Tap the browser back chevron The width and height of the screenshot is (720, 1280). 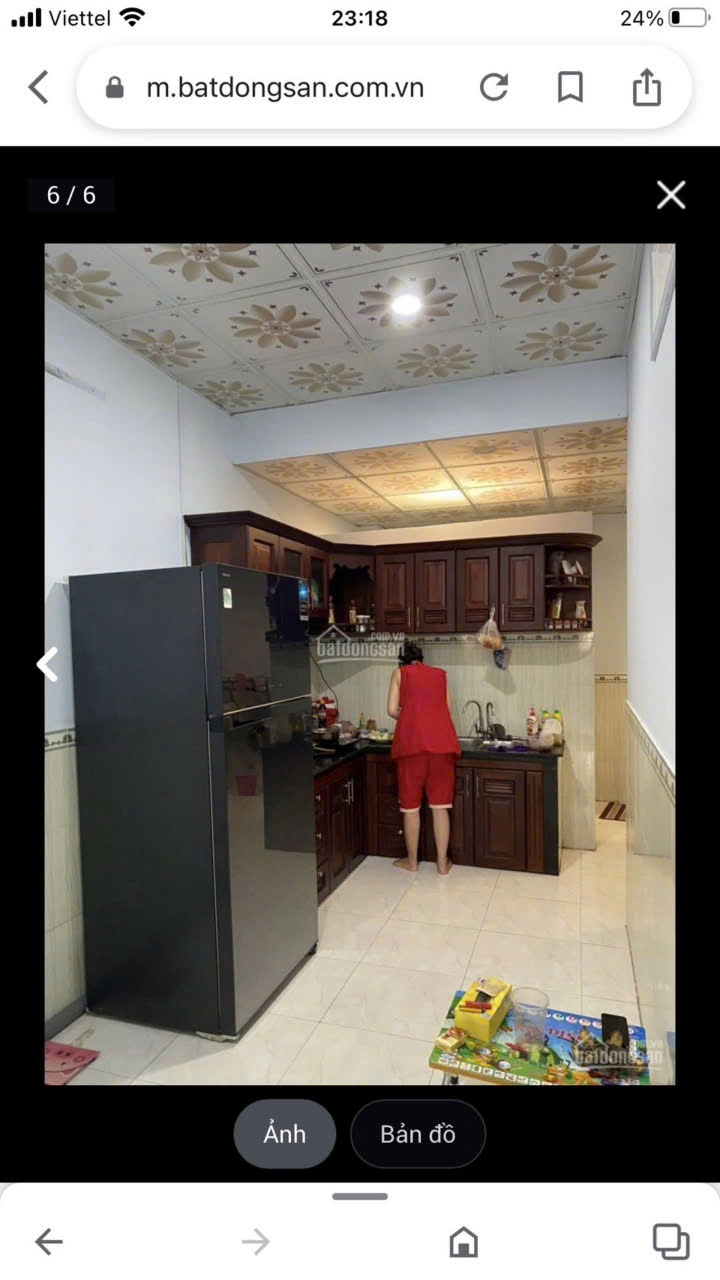(x=38, y=88)
